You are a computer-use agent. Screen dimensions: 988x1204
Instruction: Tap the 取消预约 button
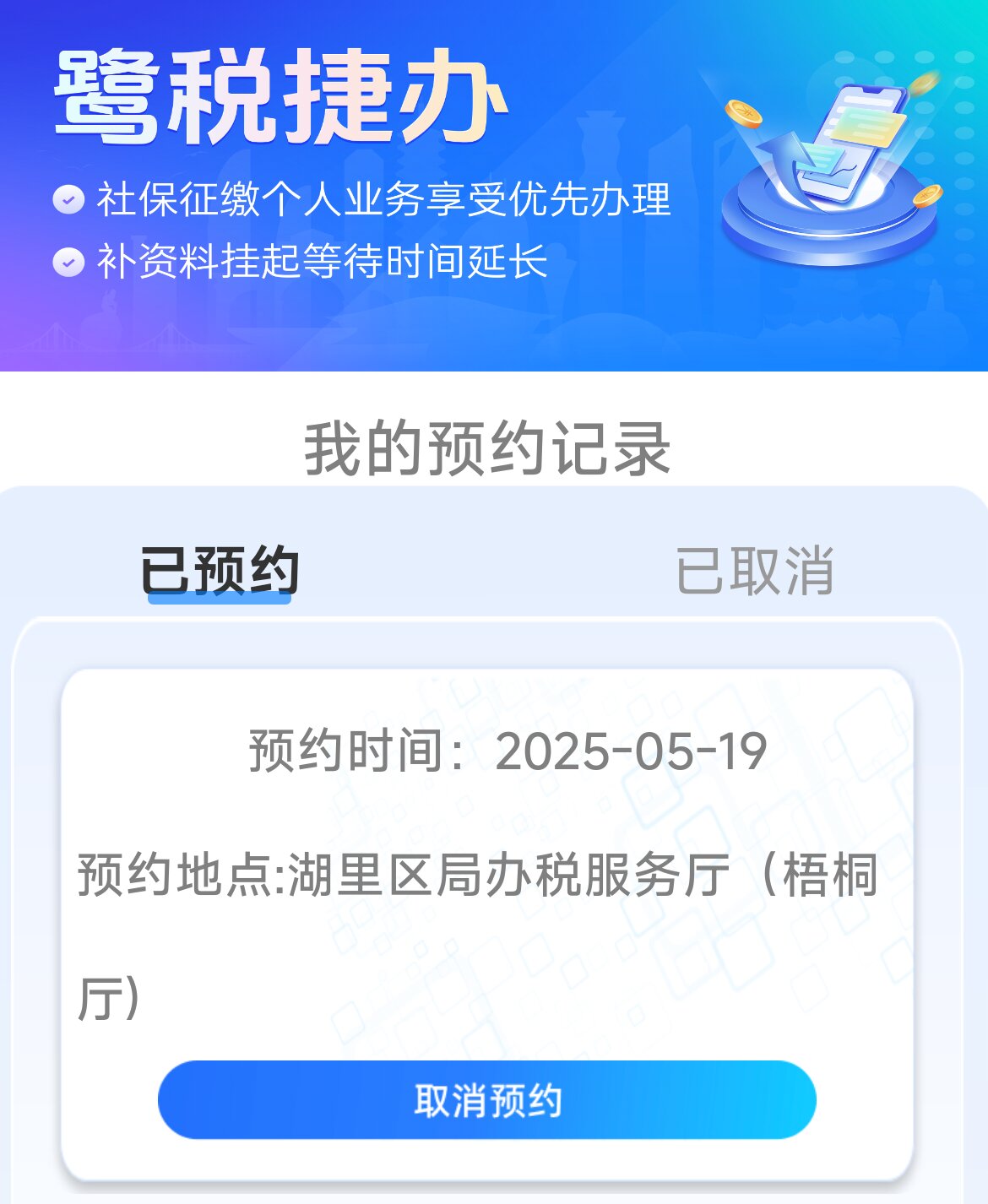[x=487, y=1100]
